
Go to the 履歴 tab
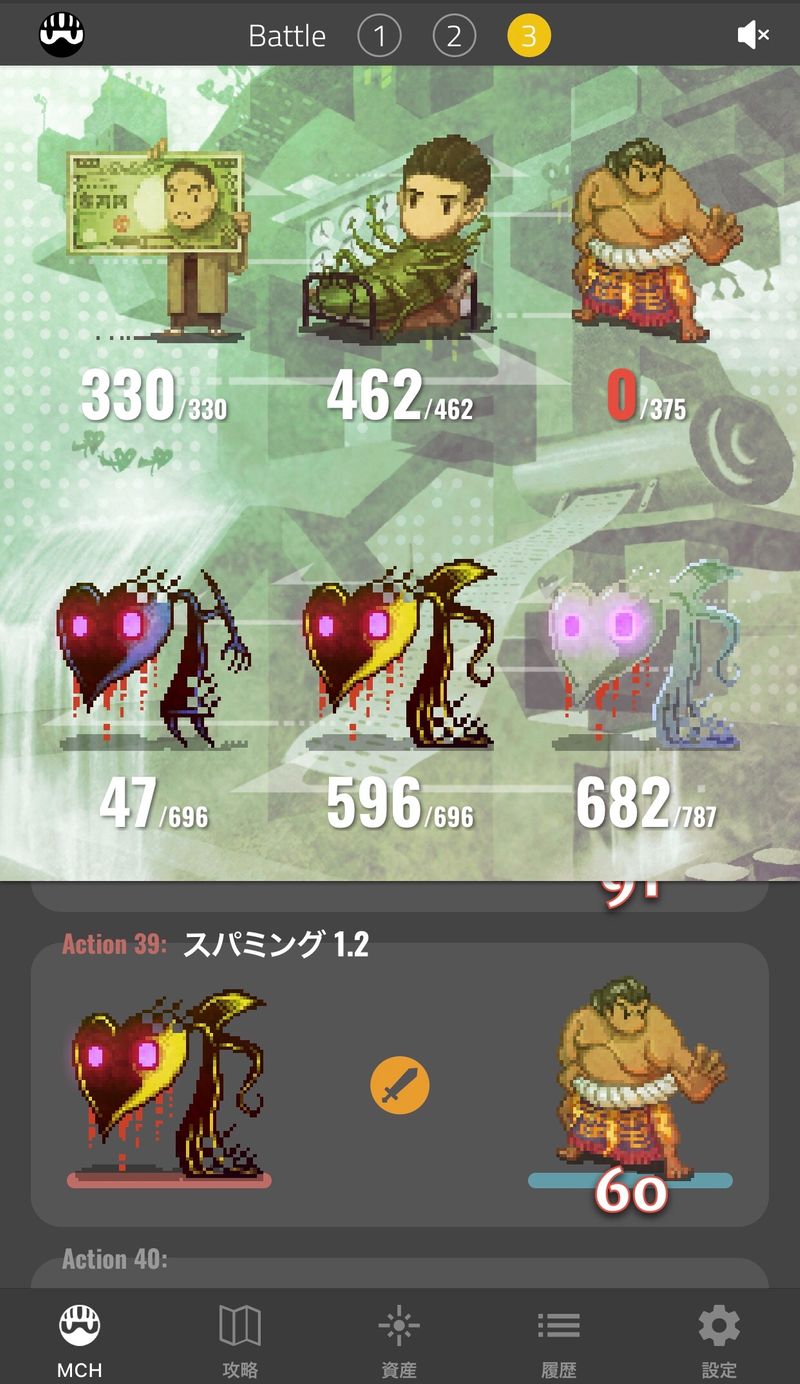pos(559,1339)
